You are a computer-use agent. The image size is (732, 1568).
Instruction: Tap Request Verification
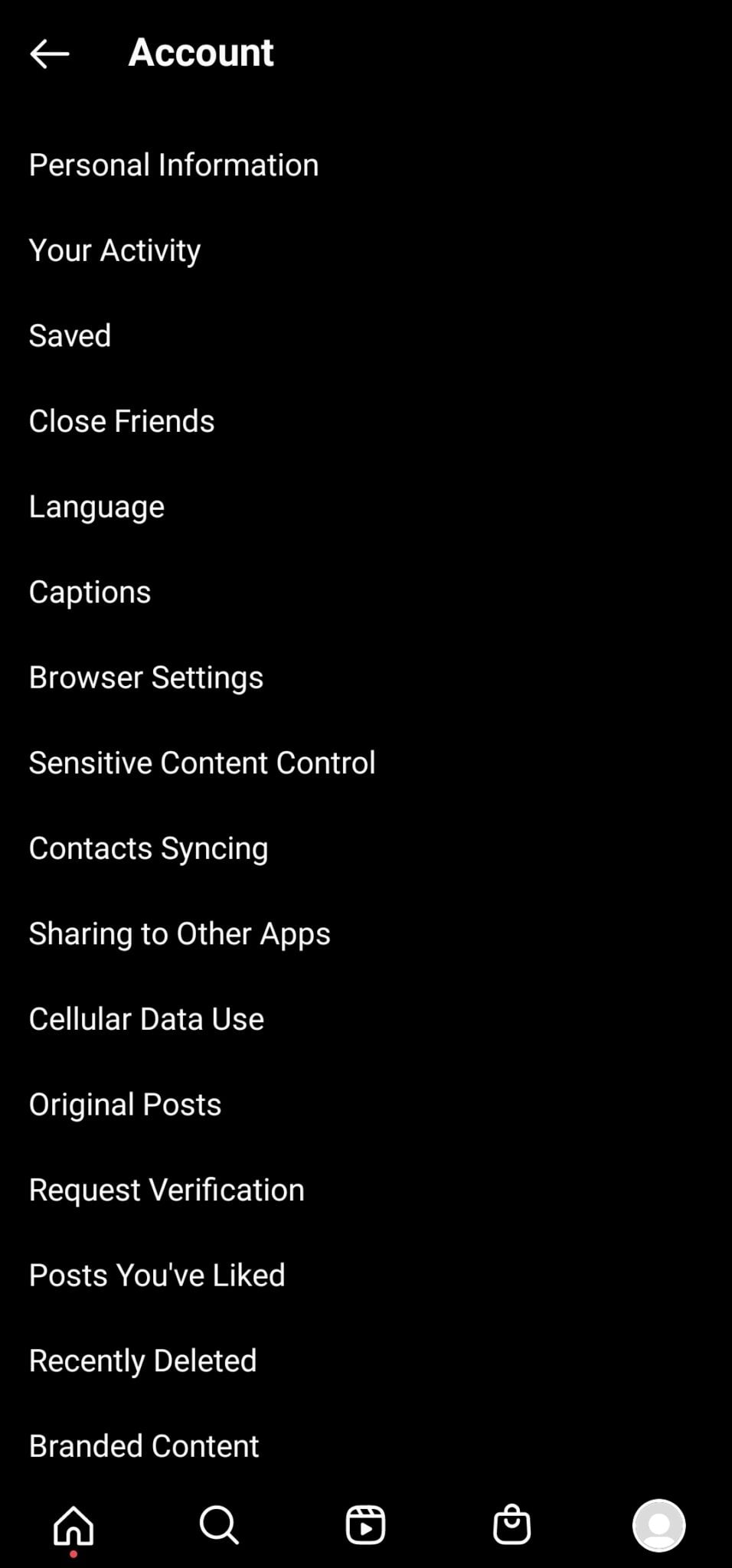(167, 1190)
